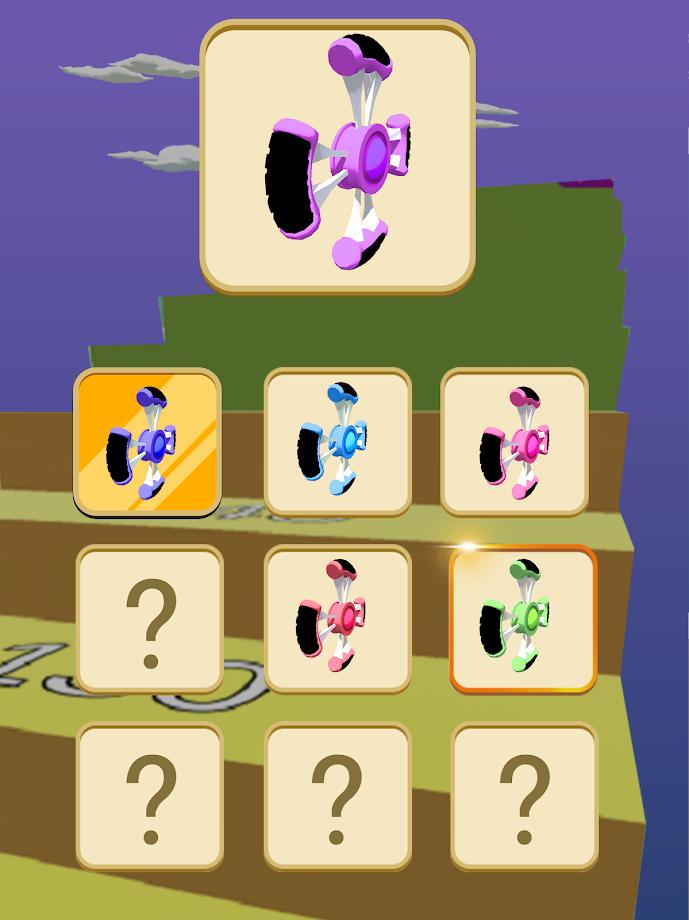The image size is (689, 920).
Task: Select the red wheel skin
Action: coord(337,618)
